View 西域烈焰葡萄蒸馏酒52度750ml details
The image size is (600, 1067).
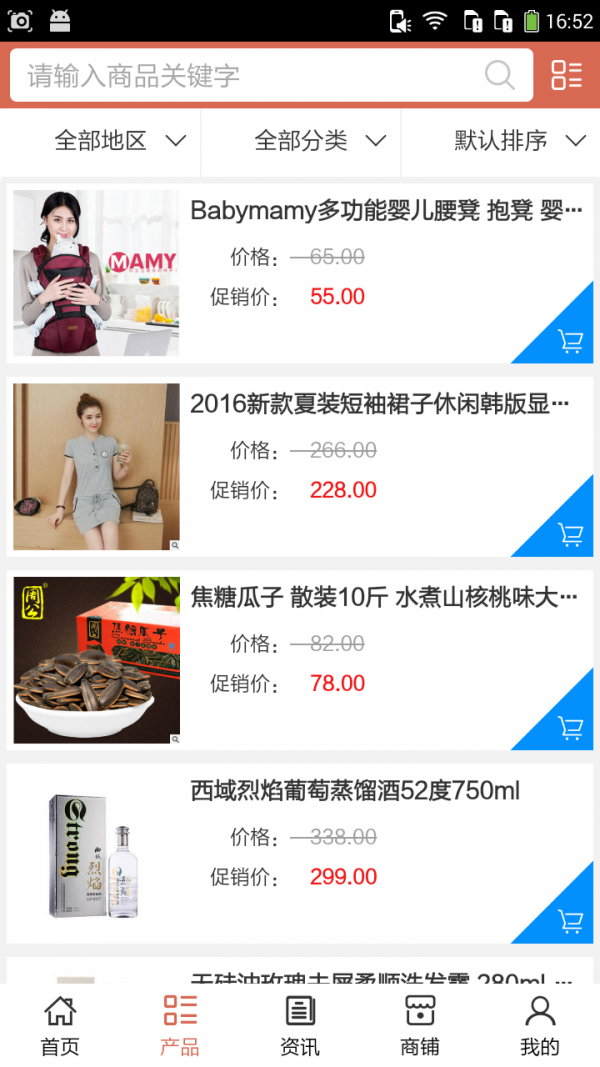[355, 791]
